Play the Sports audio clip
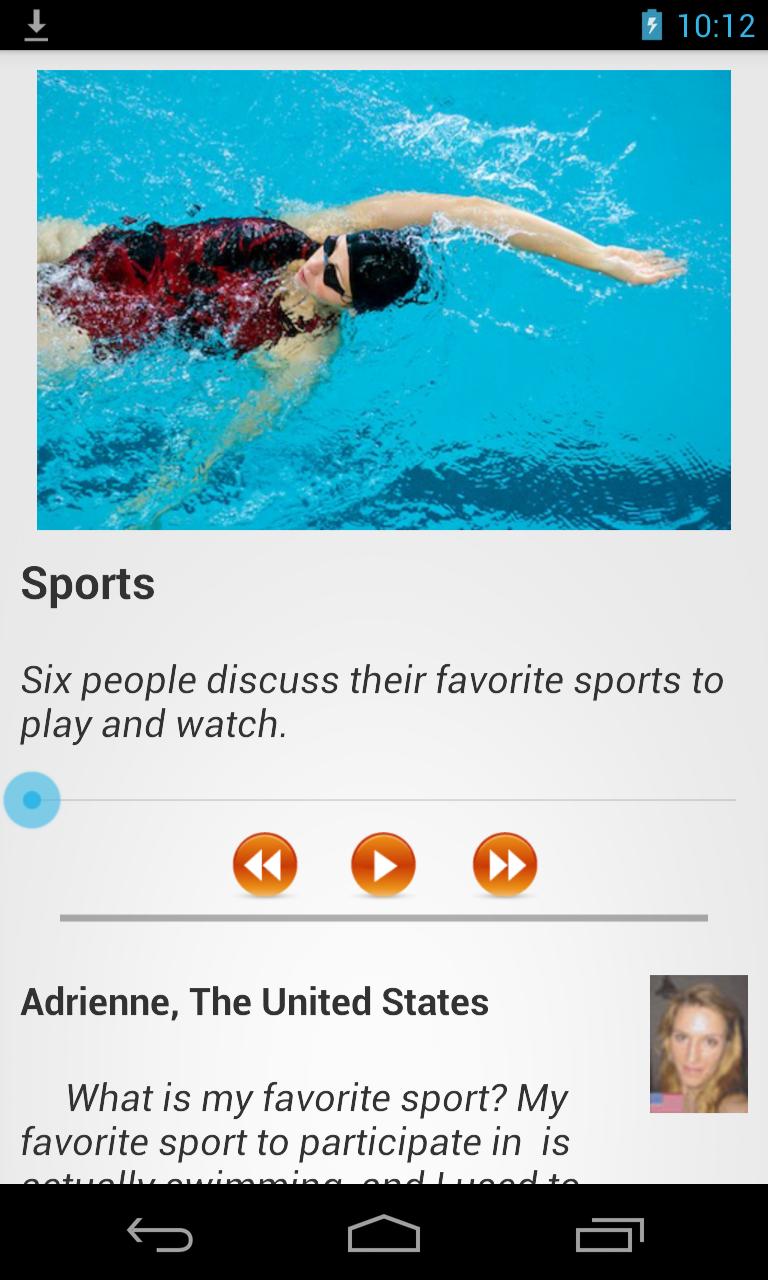 click(x=383, y=864)
